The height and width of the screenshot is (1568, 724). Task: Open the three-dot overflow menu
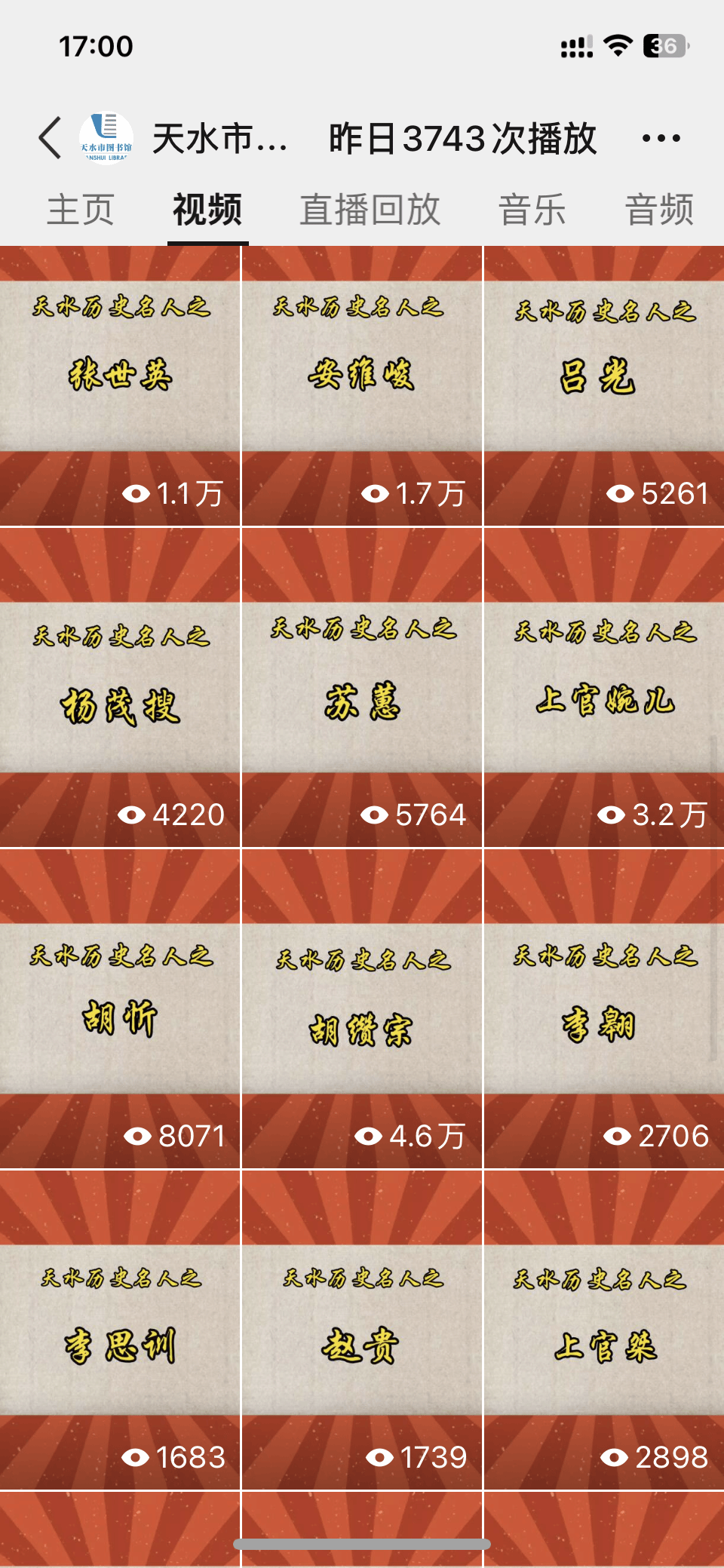click(661, 139)
